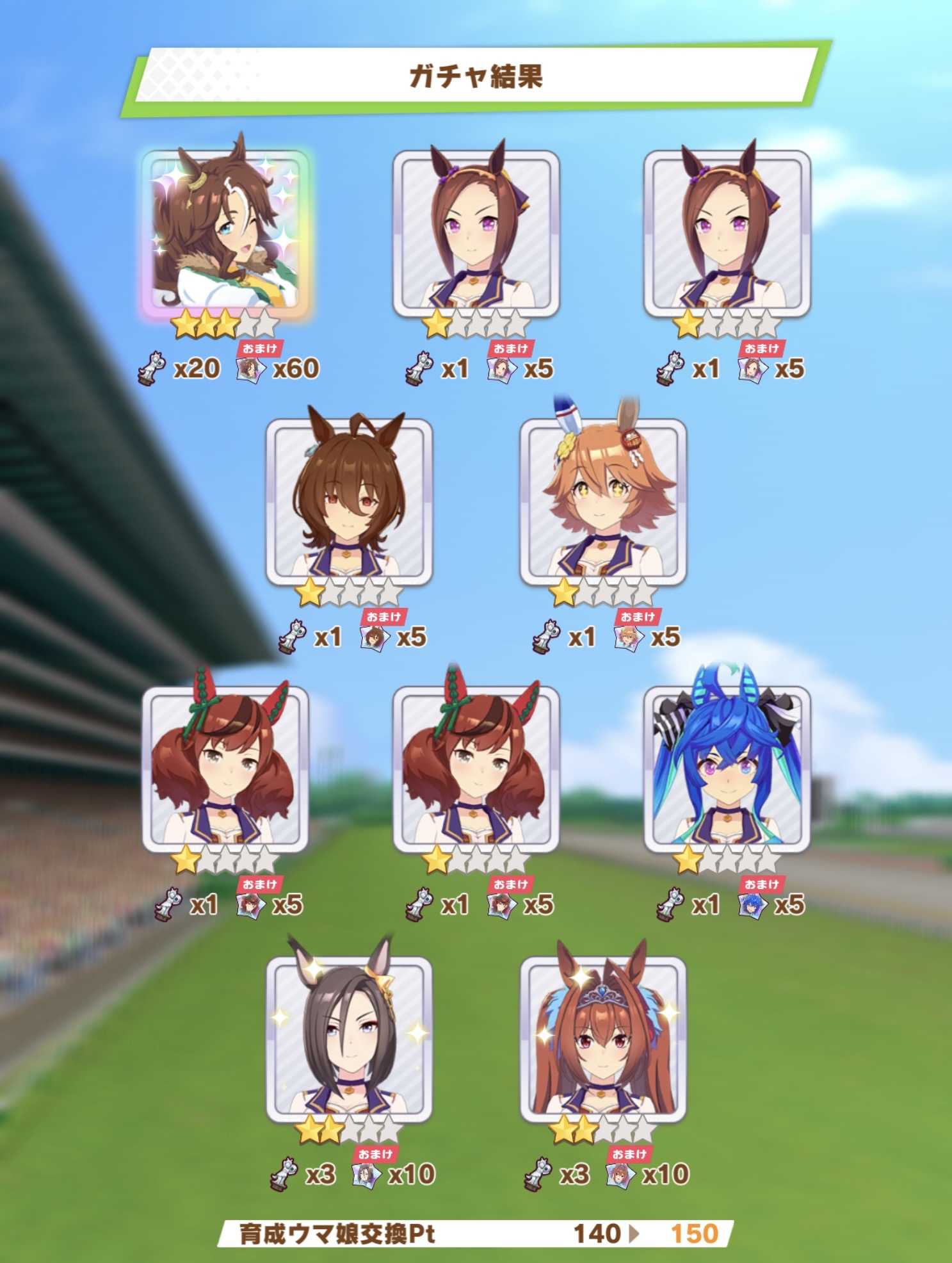Screen dimensions: 952x1263
Task: Open the three-star rainbow character card
Action: [225, 232]
